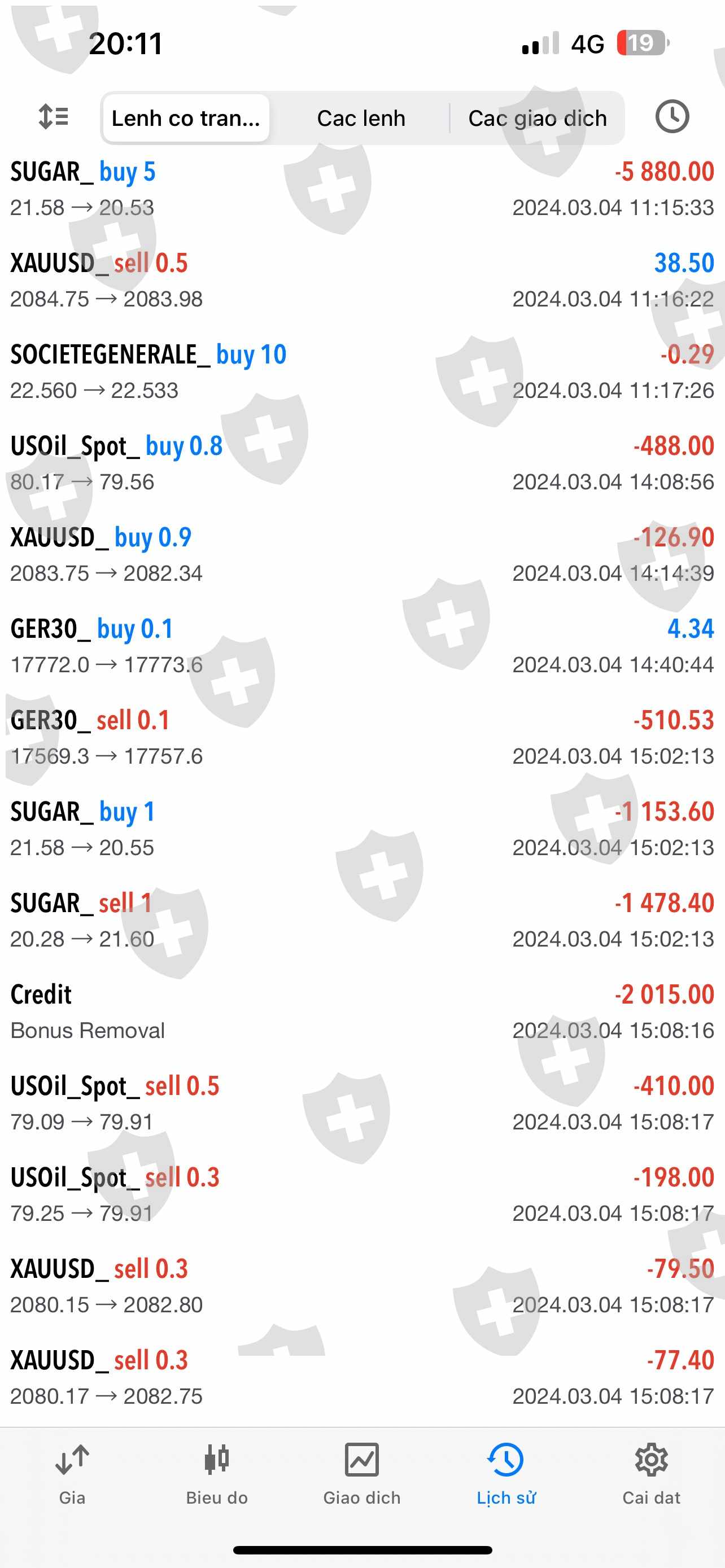Screen dimensions: 725x1568
Task: Switch to the Cac lenh segment
Action: (x=361, y=118)
